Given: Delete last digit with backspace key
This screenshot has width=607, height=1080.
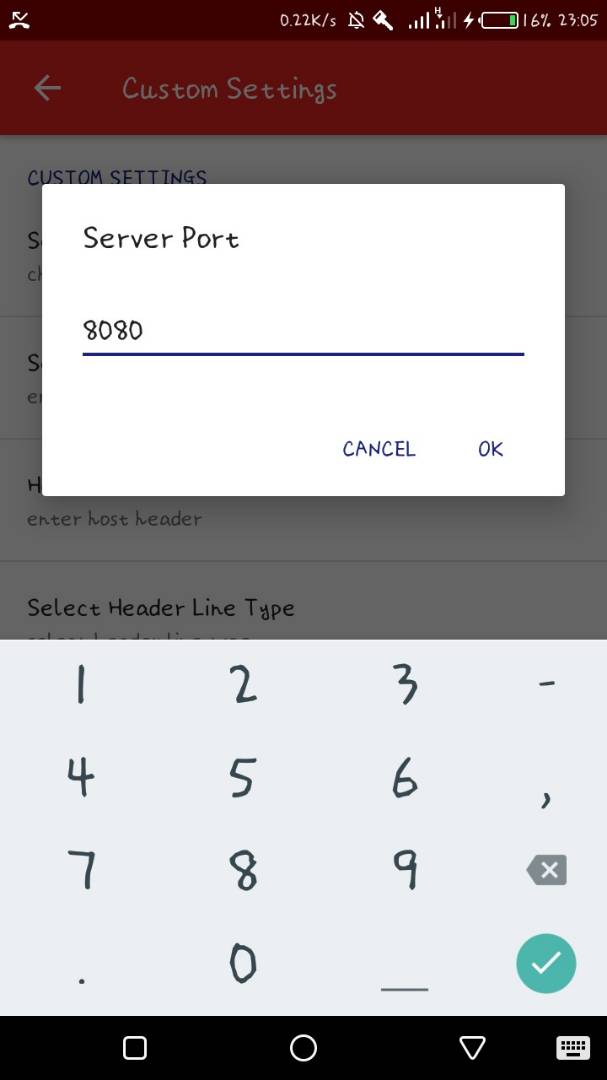Looking at the screenshot, I should (x=546, y=870).
